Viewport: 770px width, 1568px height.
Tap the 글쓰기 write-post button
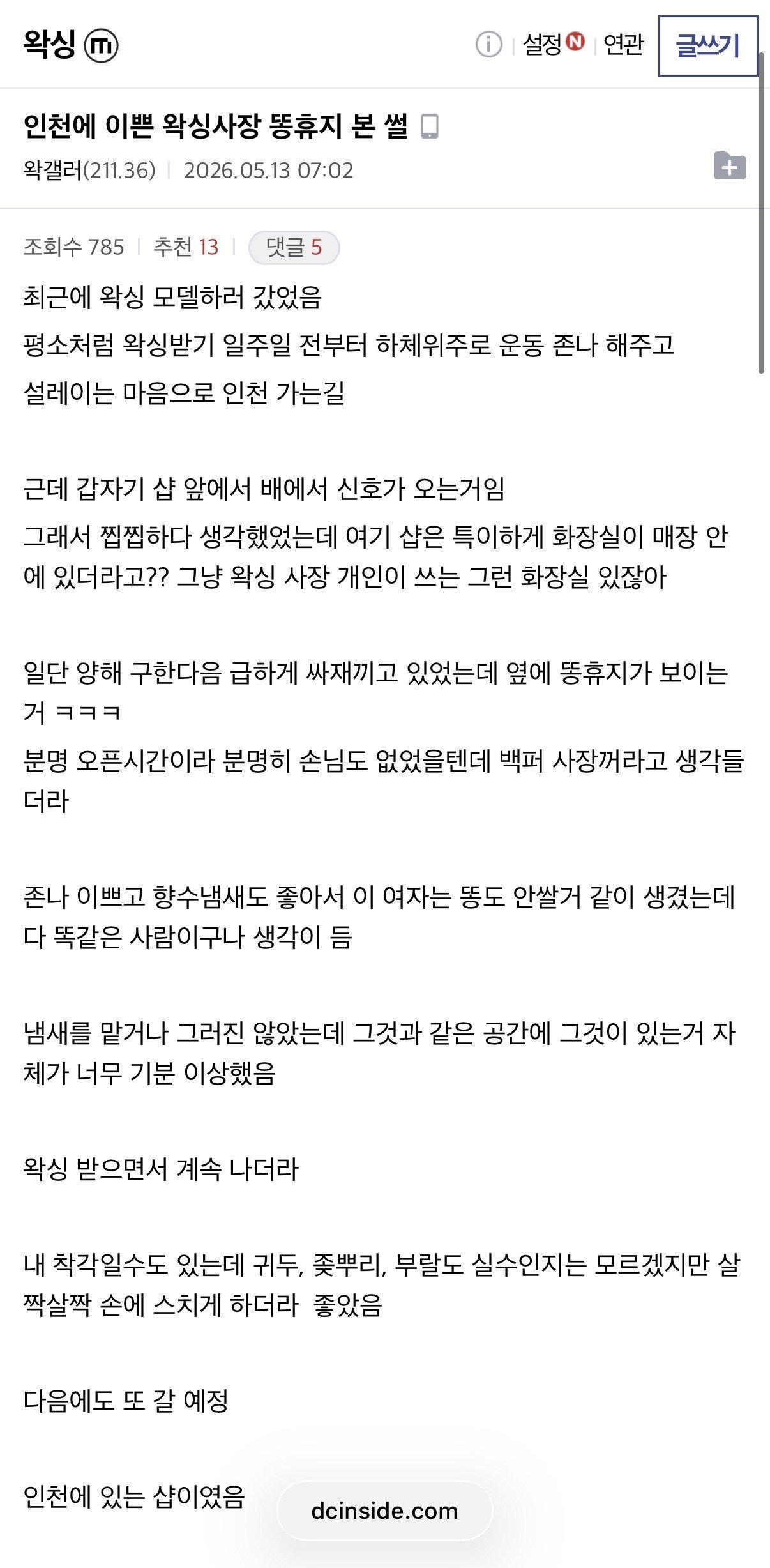point(707,46)
